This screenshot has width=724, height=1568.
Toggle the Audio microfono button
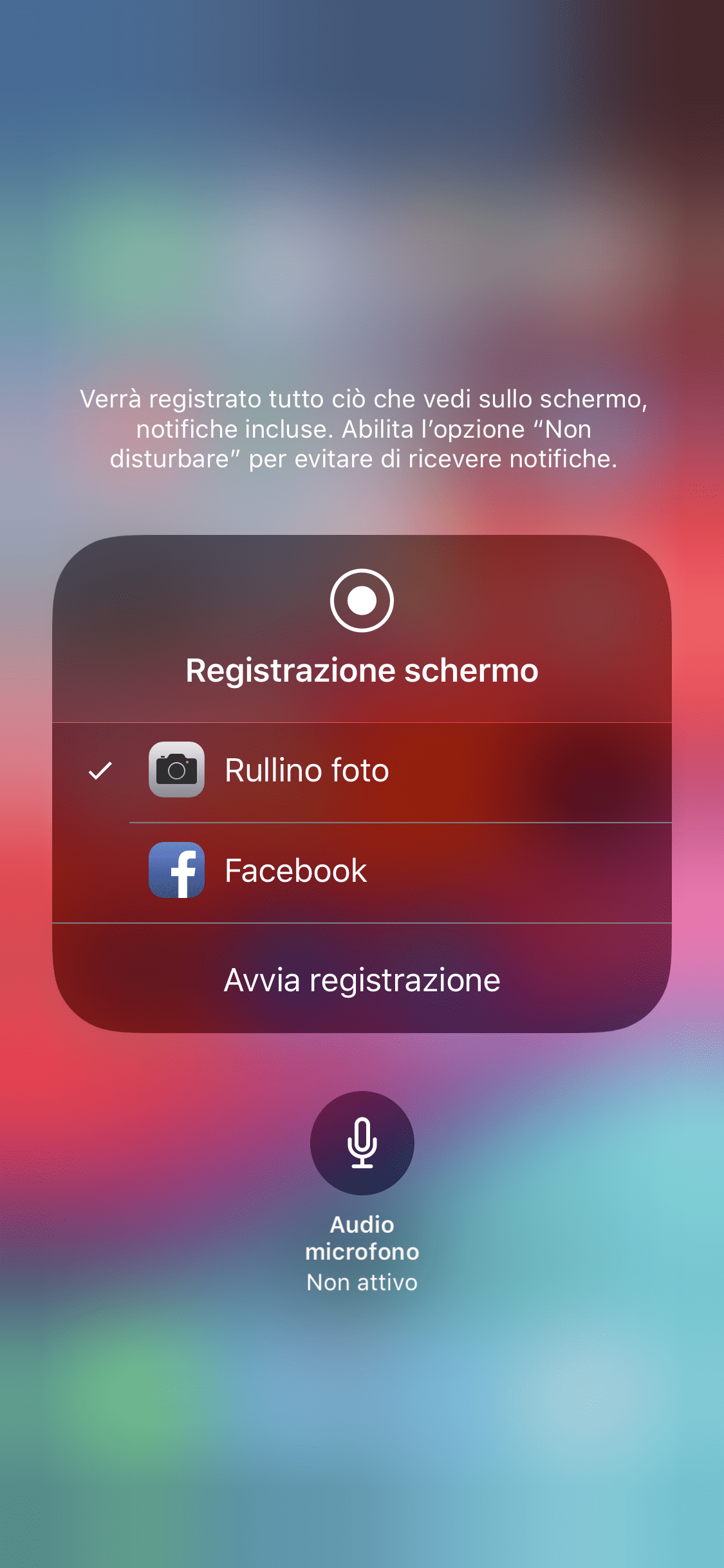(362, 1143)
